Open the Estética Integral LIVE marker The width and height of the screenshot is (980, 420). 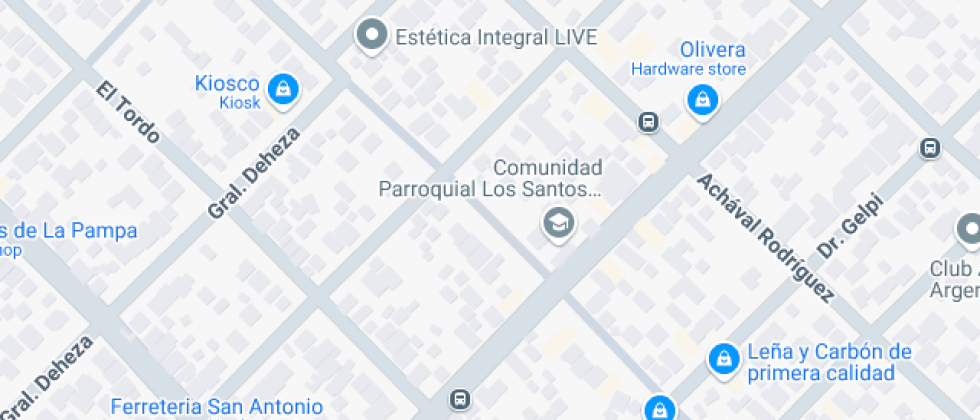click(372, 36)
